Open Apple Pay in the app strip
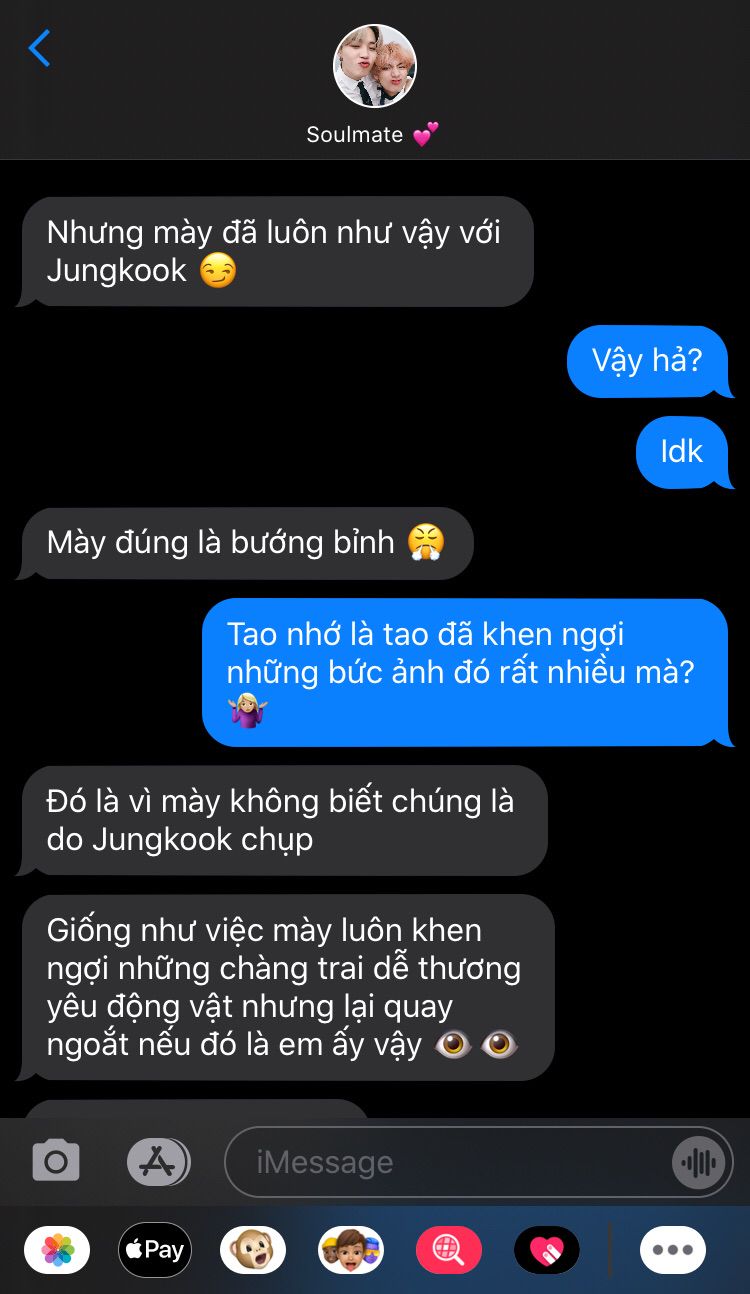This screenshot has width=750, height=1294. pyautogui.click(x=155, y=1250)
